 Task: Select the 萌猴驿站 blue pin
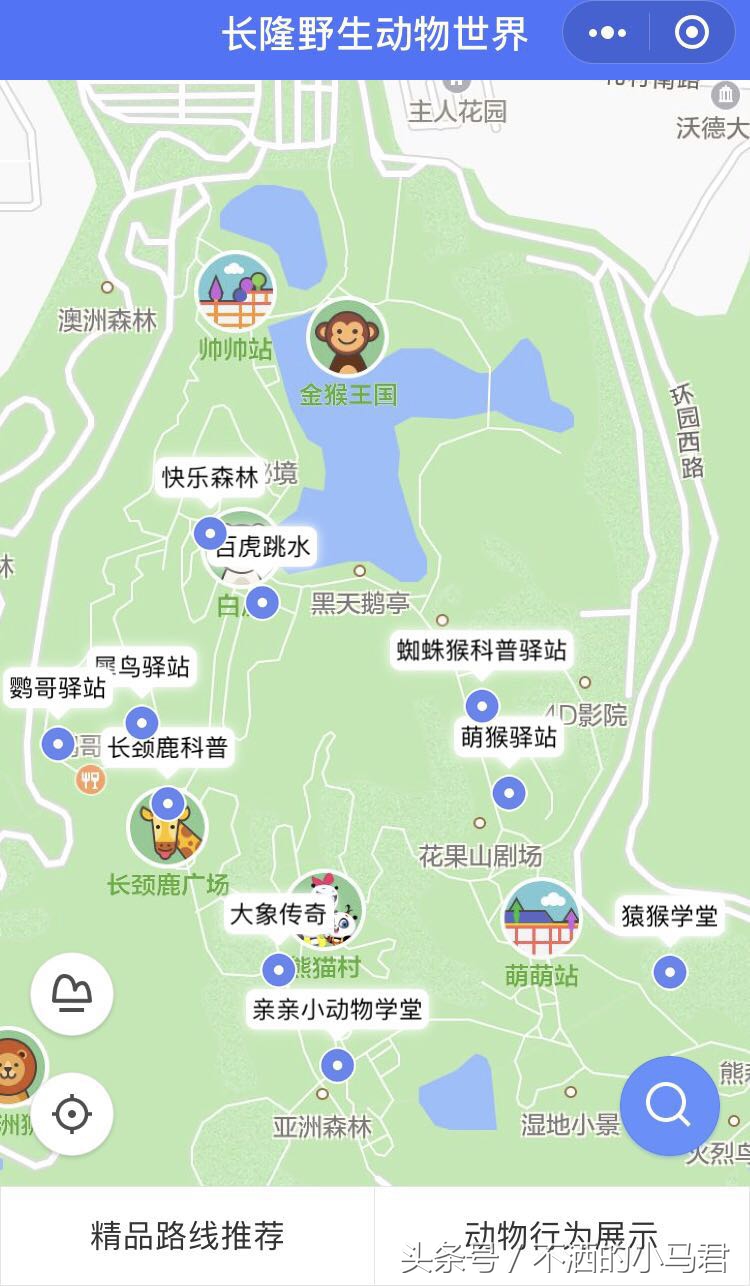tap(509, 793)
